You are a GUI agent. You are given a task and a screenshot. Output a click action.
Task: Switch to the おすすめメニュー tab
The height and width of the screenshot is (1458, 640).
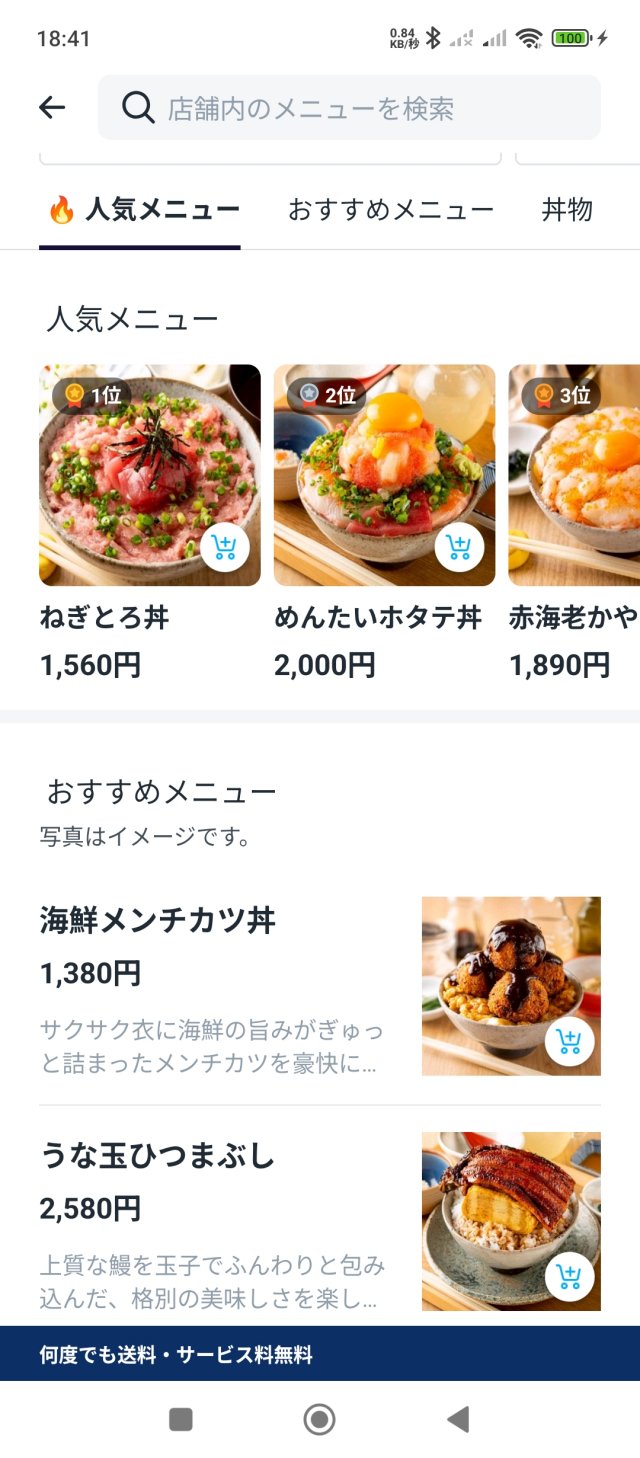pyautogui.click(x=390, y=210)
